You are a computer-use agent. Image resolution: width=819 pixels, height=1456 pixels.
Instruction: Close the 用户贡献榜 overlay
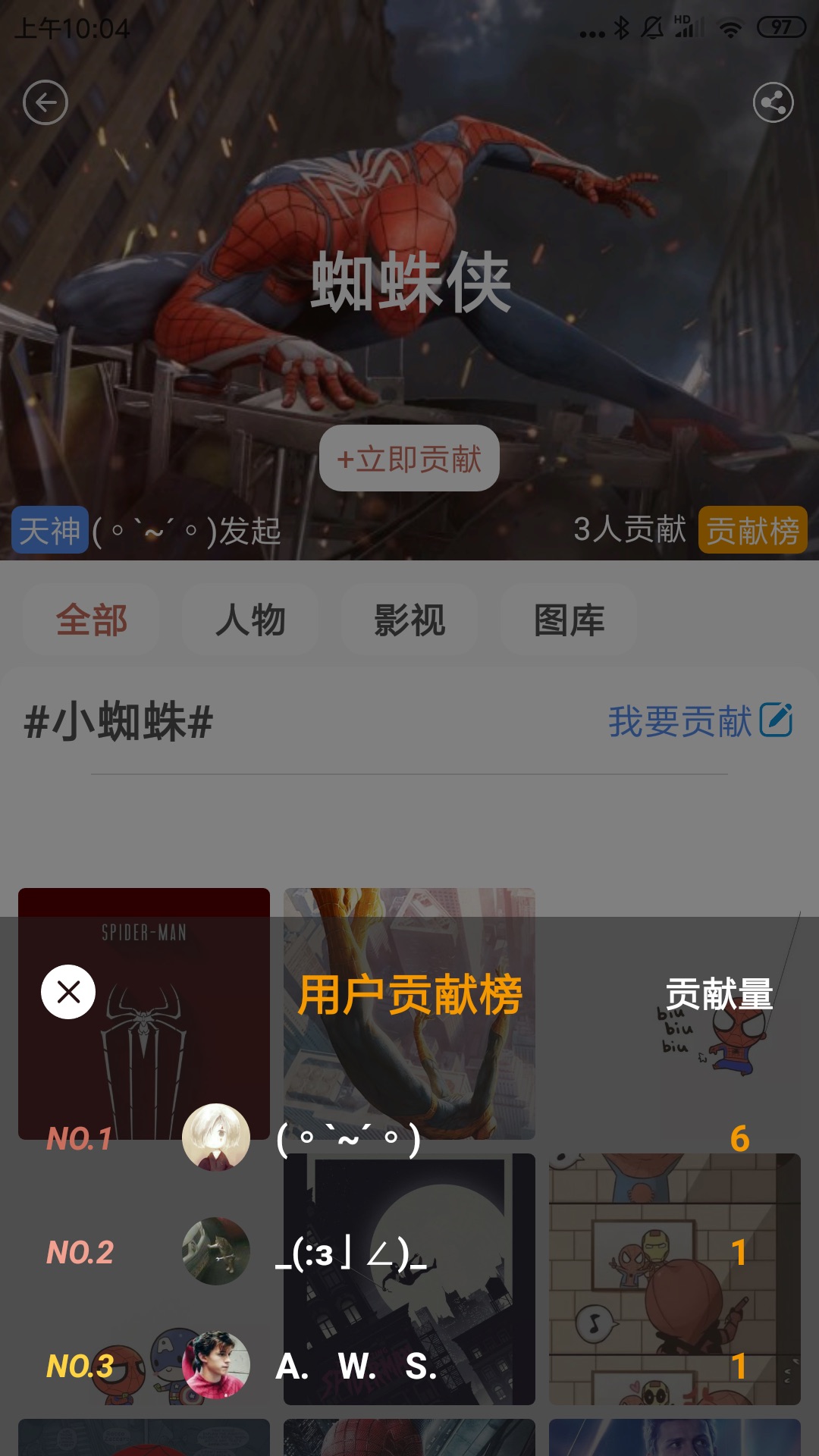(x=68, y=992)
